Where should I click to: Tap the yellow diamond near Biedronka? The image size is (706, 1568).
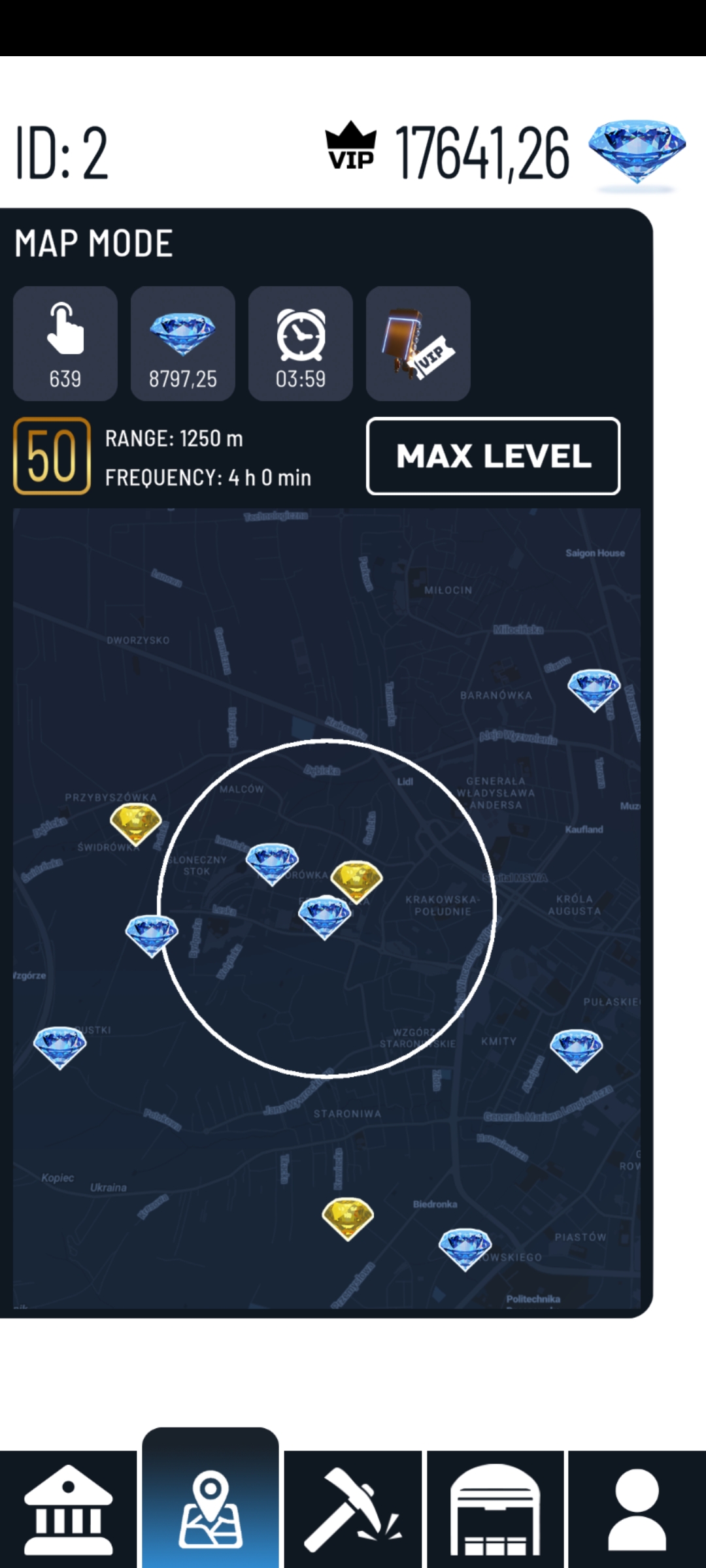click(348, 1218)
